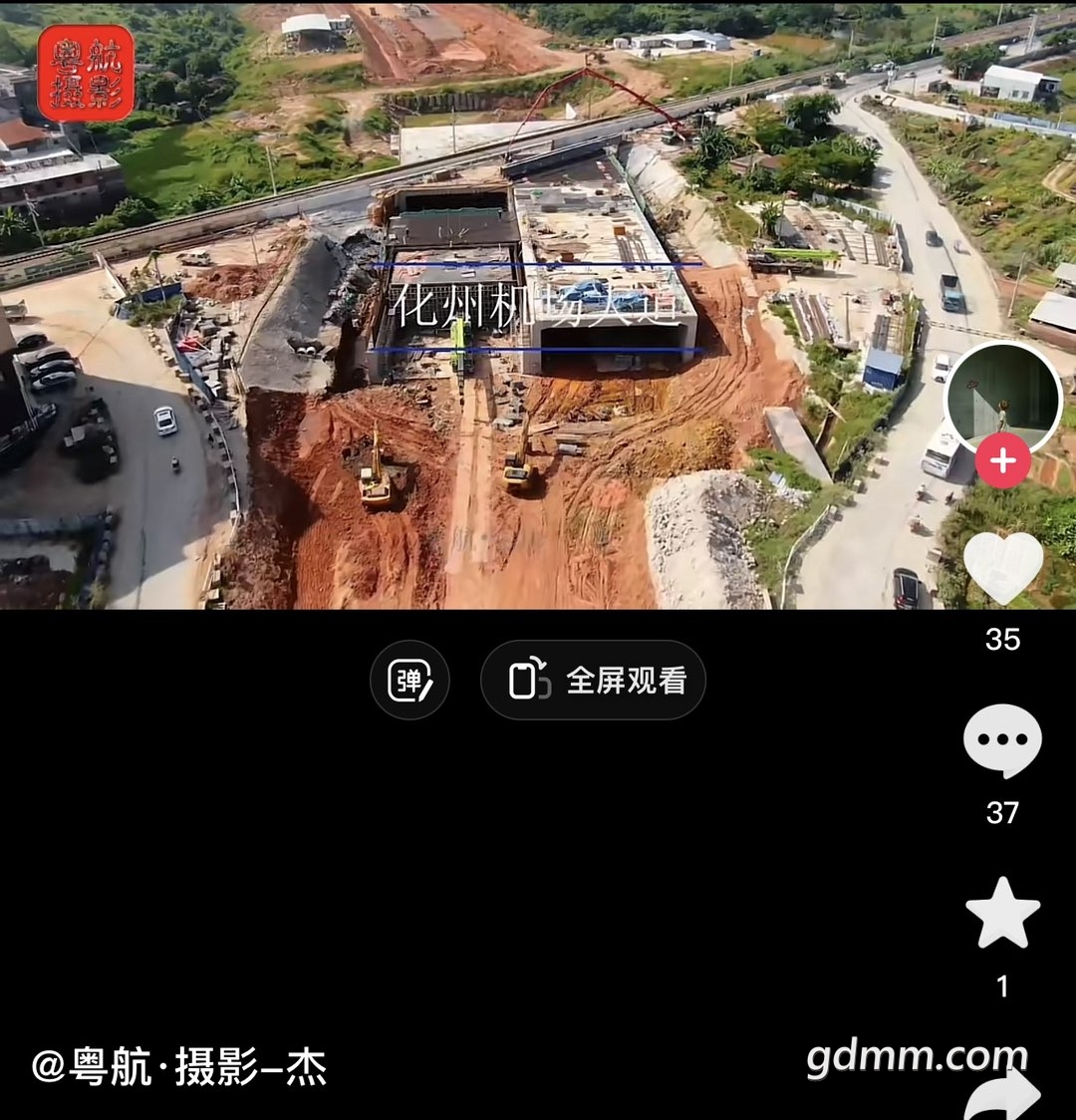Tap the full-screen viewing button
This screenshot has width=1076, height=1120.
[593, 681]
